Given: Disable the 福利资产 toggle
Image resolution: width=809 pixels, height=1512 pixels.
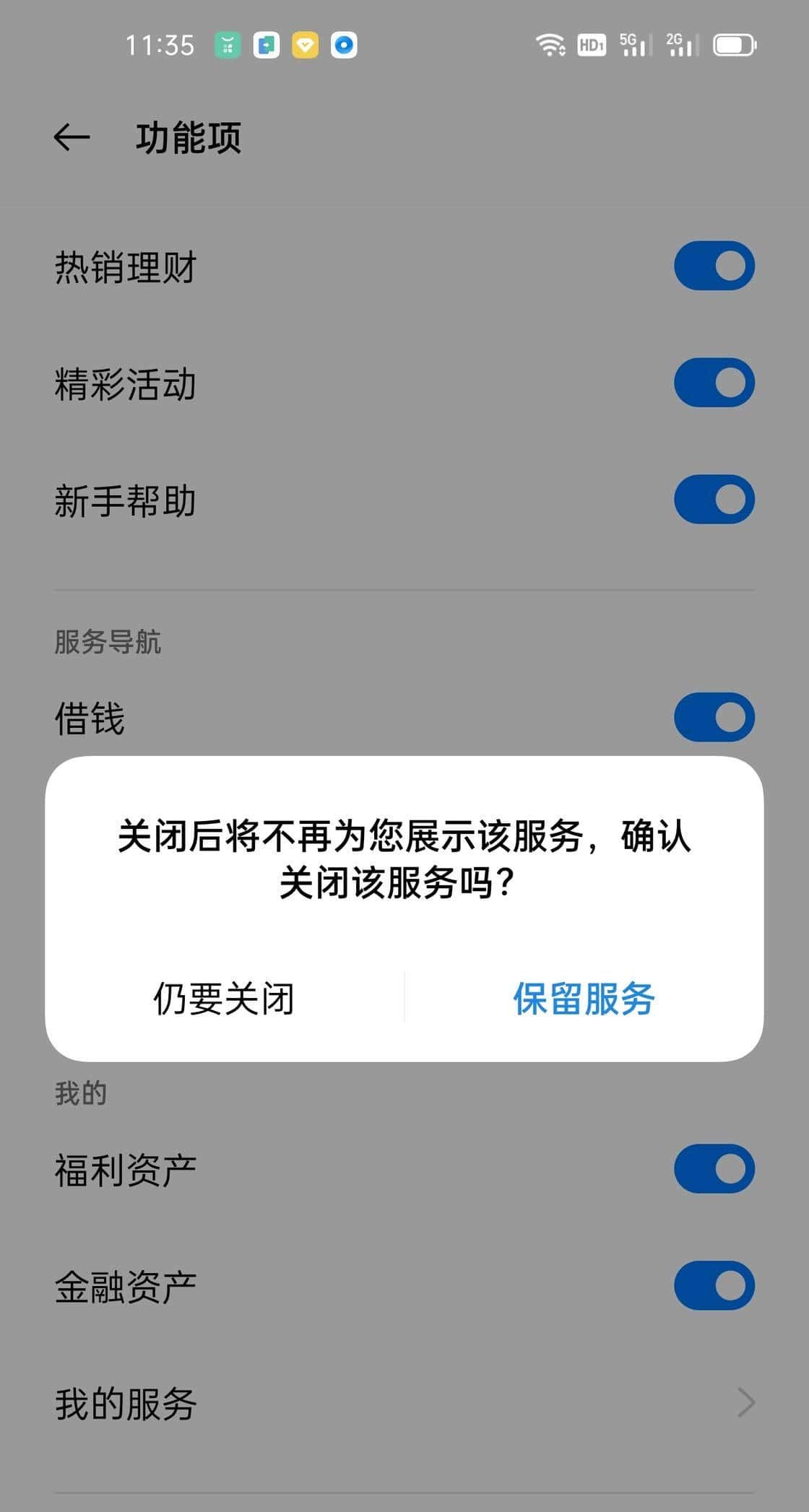Looking at the screenshot, I should click(714, 1168).
